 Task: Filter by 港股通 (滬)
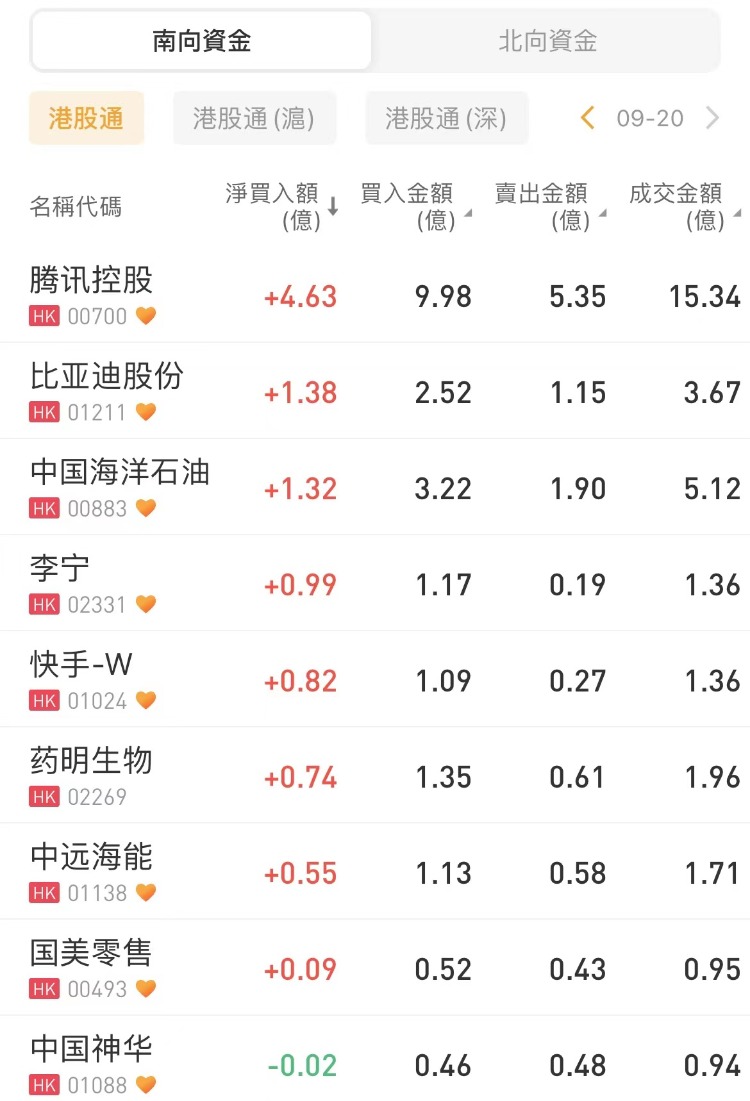[x=254, y=119]
